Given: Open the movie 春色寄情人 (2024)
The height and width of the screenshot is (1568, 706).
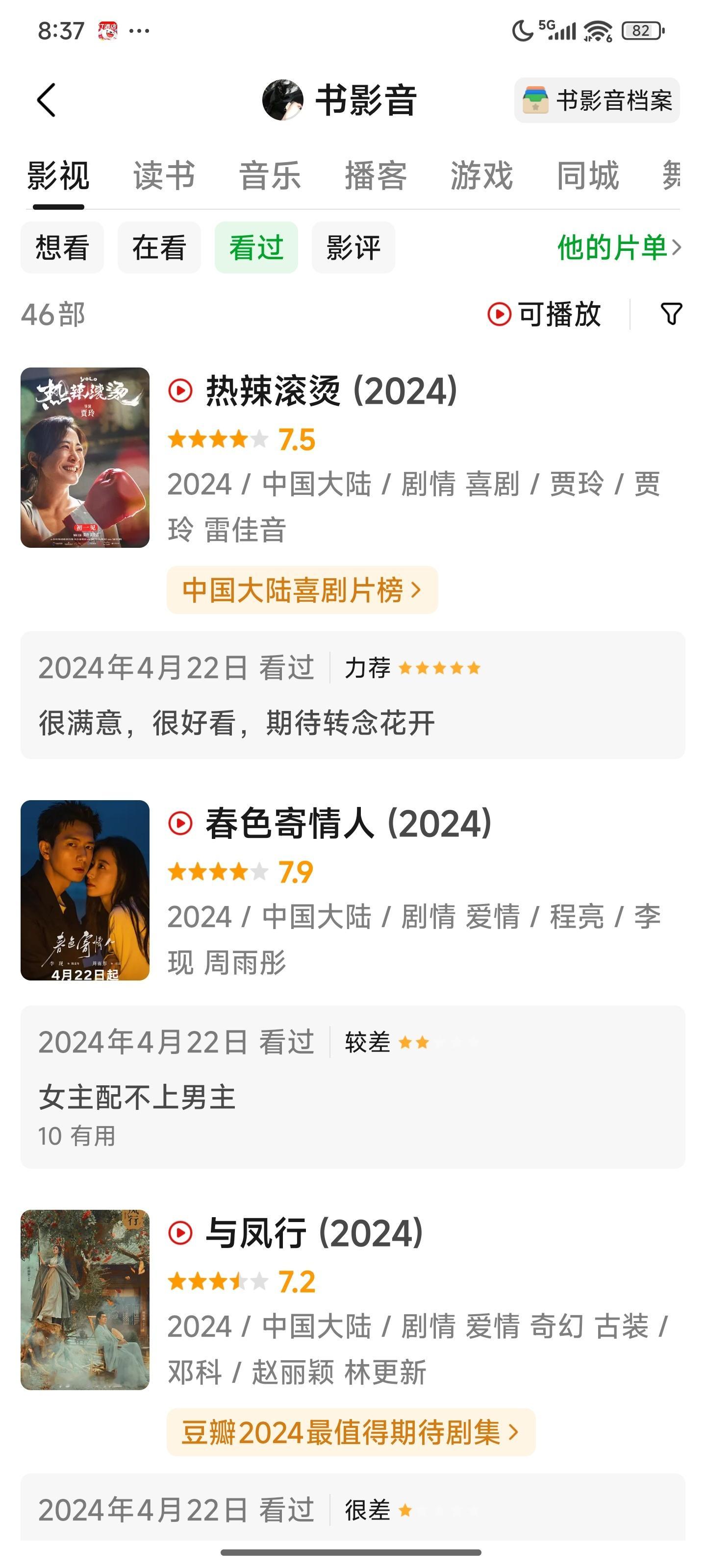Looking at the screenshot, I should coord(348,824).
